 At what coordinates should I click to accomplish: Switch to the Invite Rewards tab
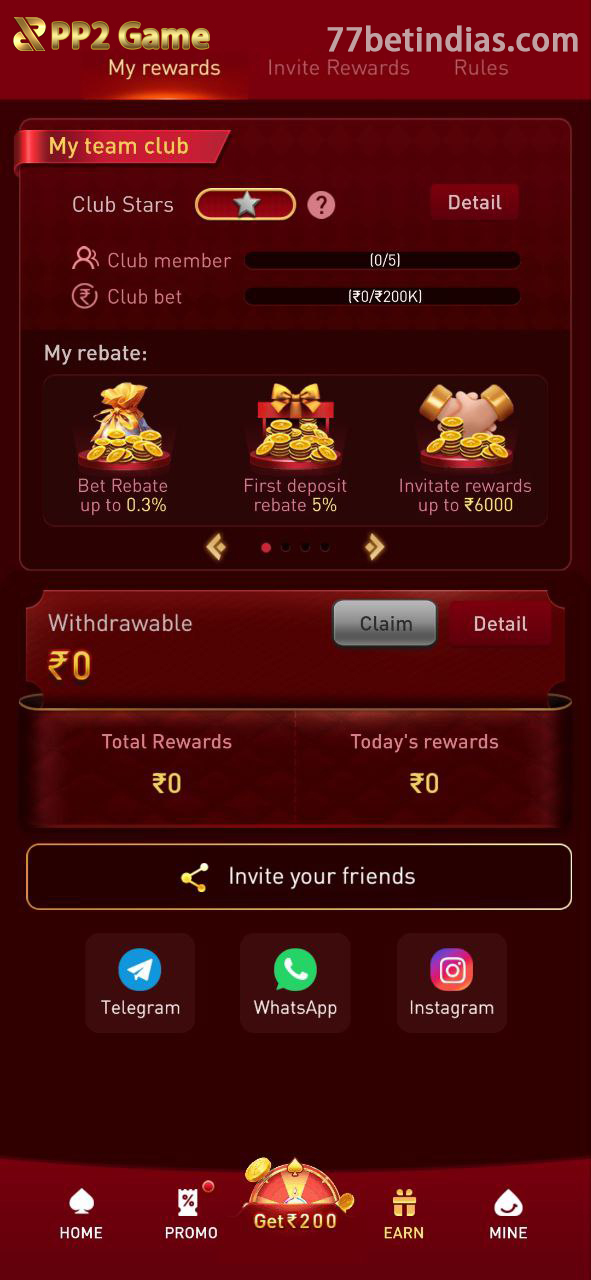[338, 68]
